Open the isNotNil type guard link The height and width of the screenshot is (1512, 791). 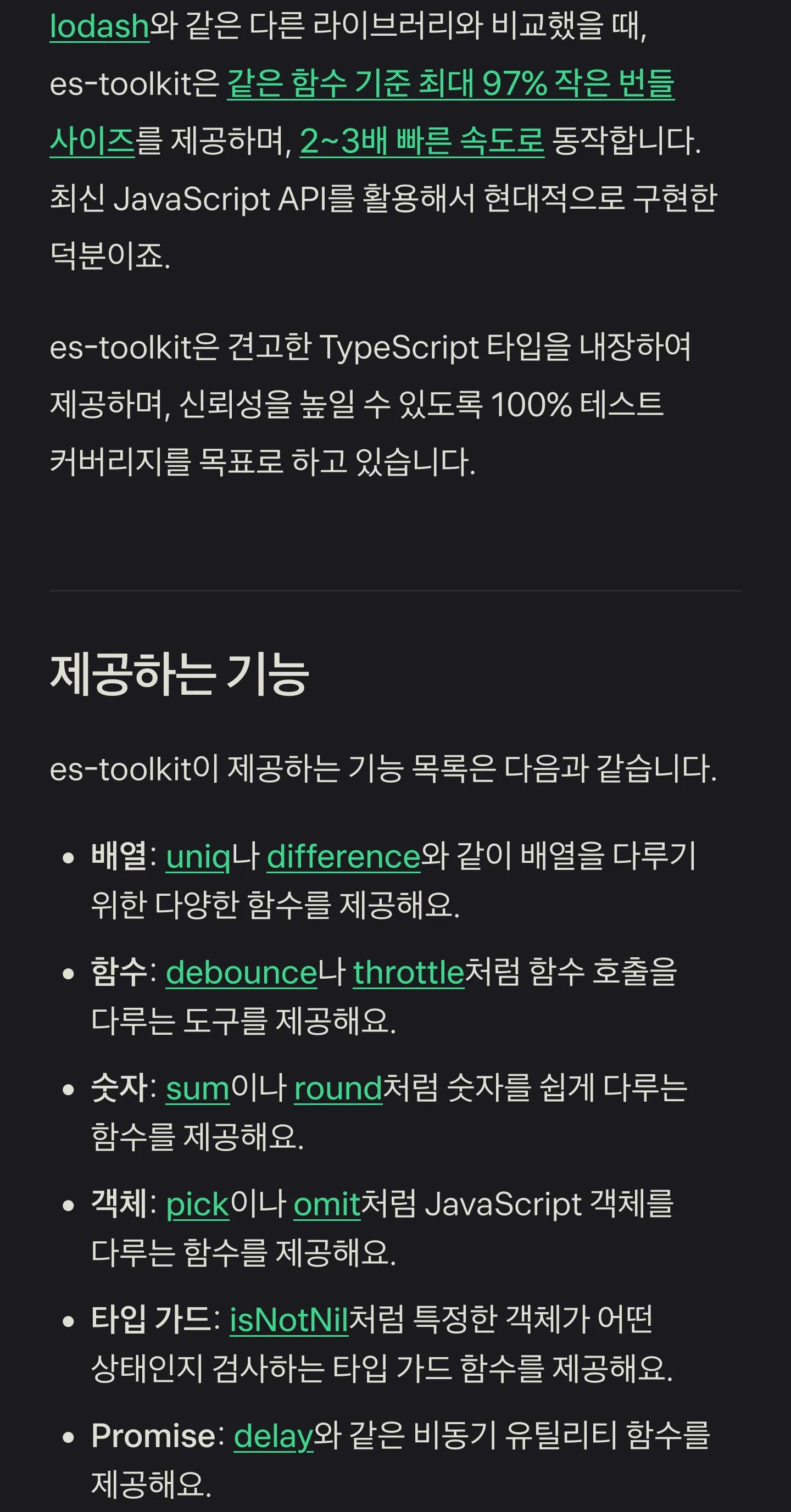point(289,1320)
